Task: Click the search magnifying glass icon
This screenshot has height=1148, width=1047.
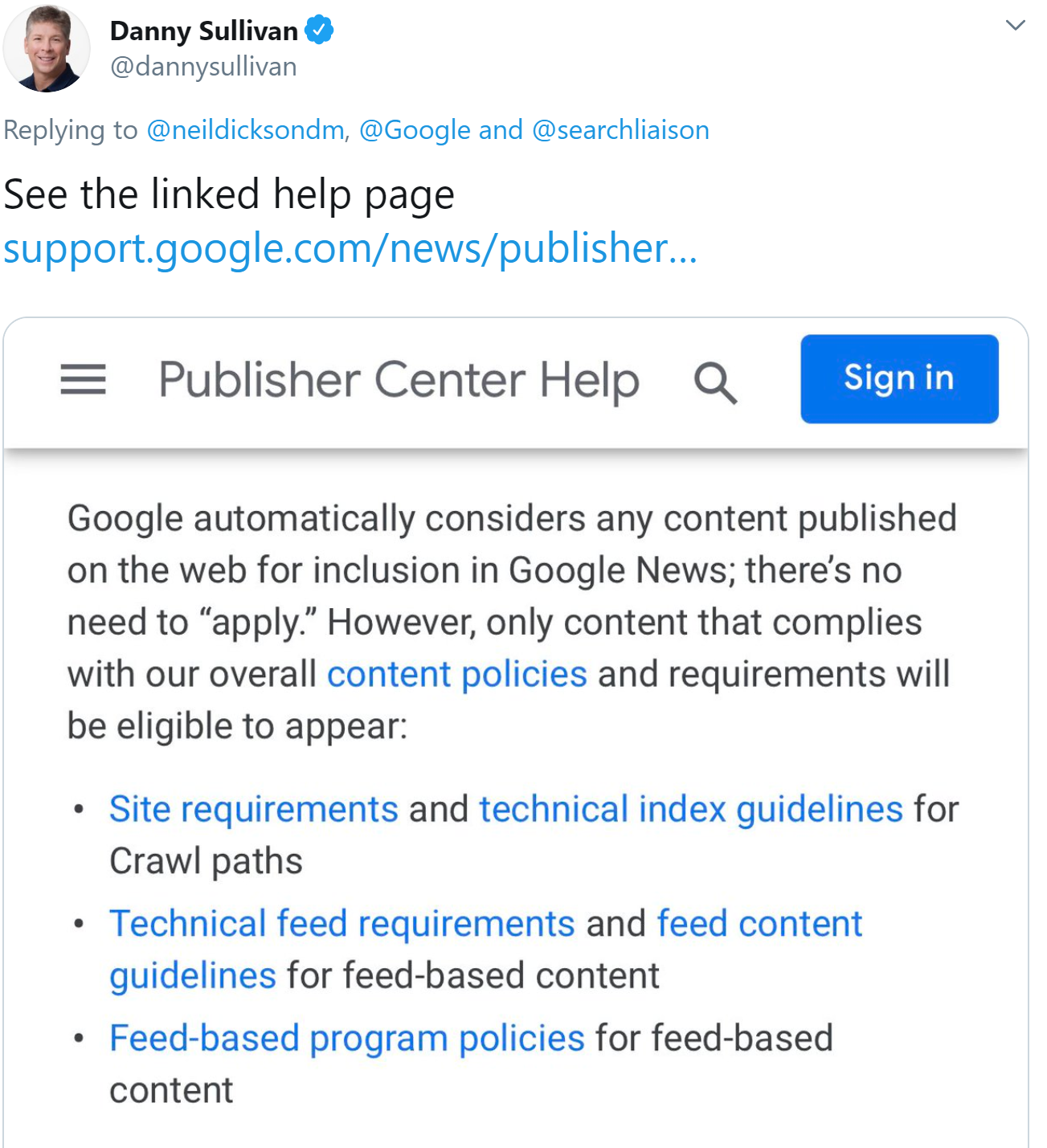Action: [x=714, y=381]
